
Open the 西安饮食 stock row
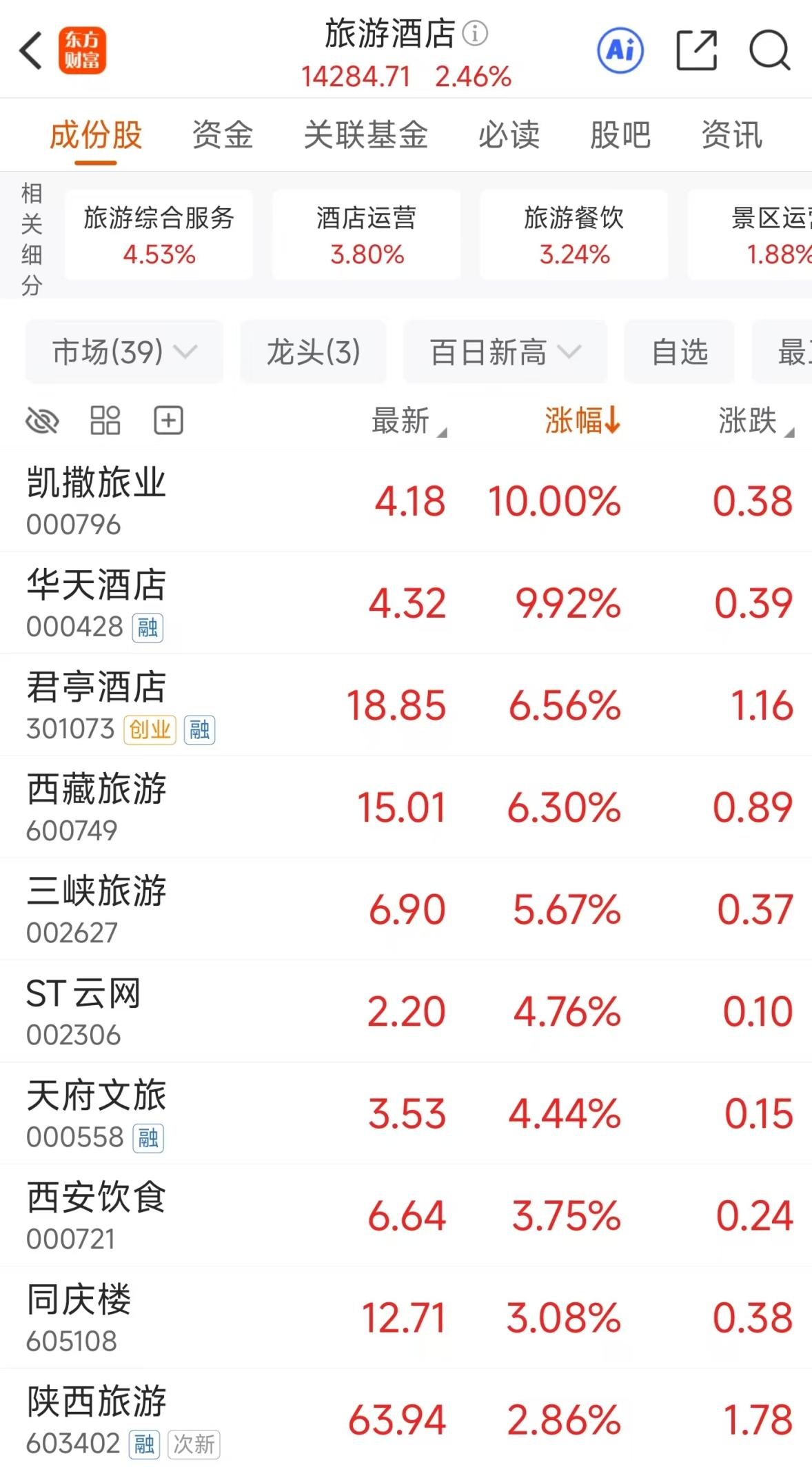pyautogui.click(x=406, y=1215)
